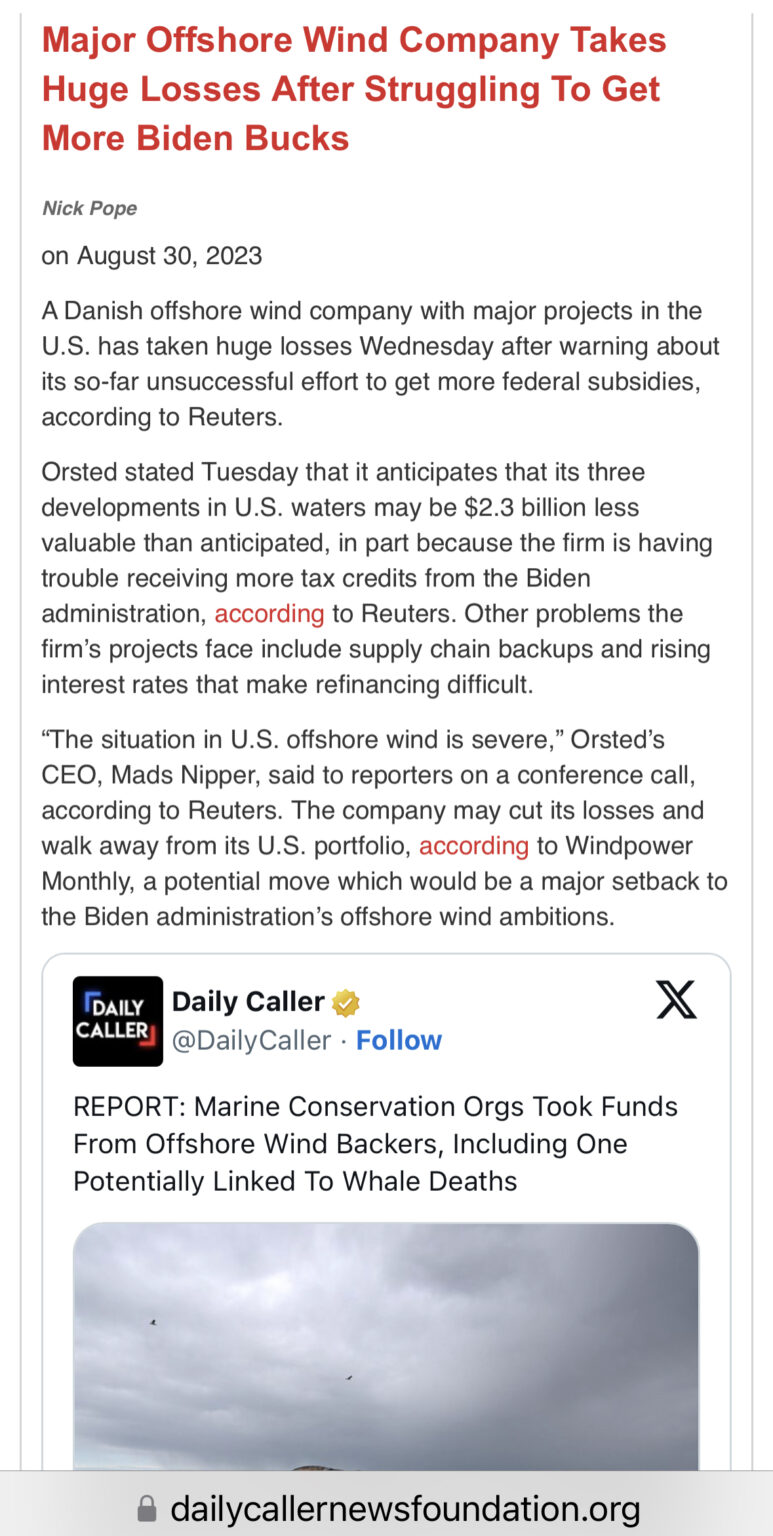
Task: Open the "according" link before Windpower Monthly
Action: [473, 846]
